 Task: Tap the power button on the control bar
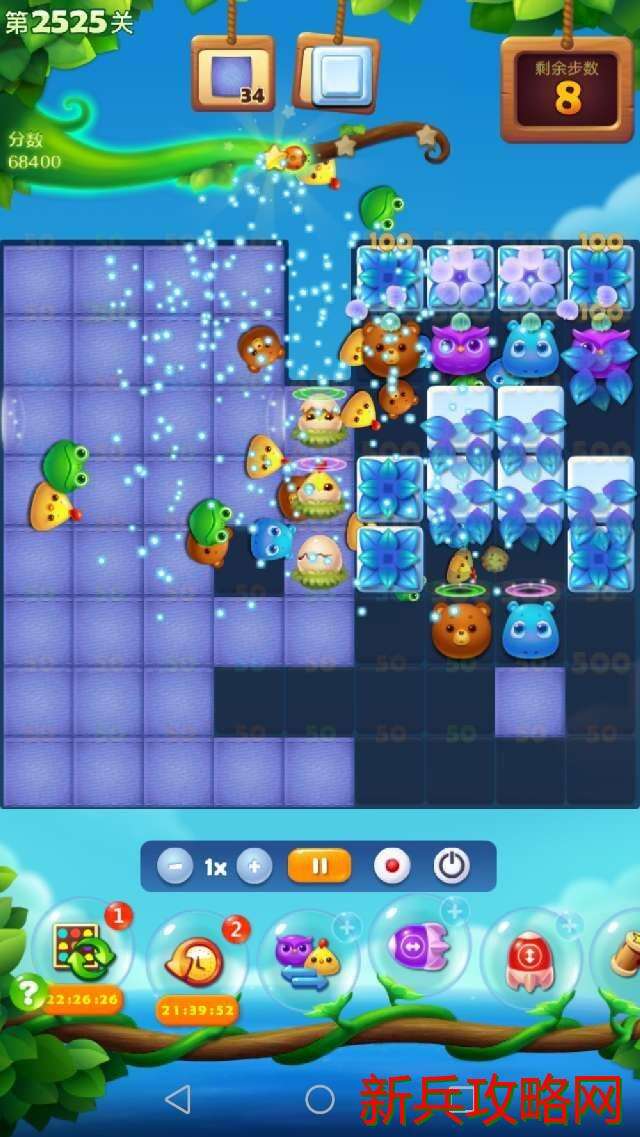coord(452,867)
